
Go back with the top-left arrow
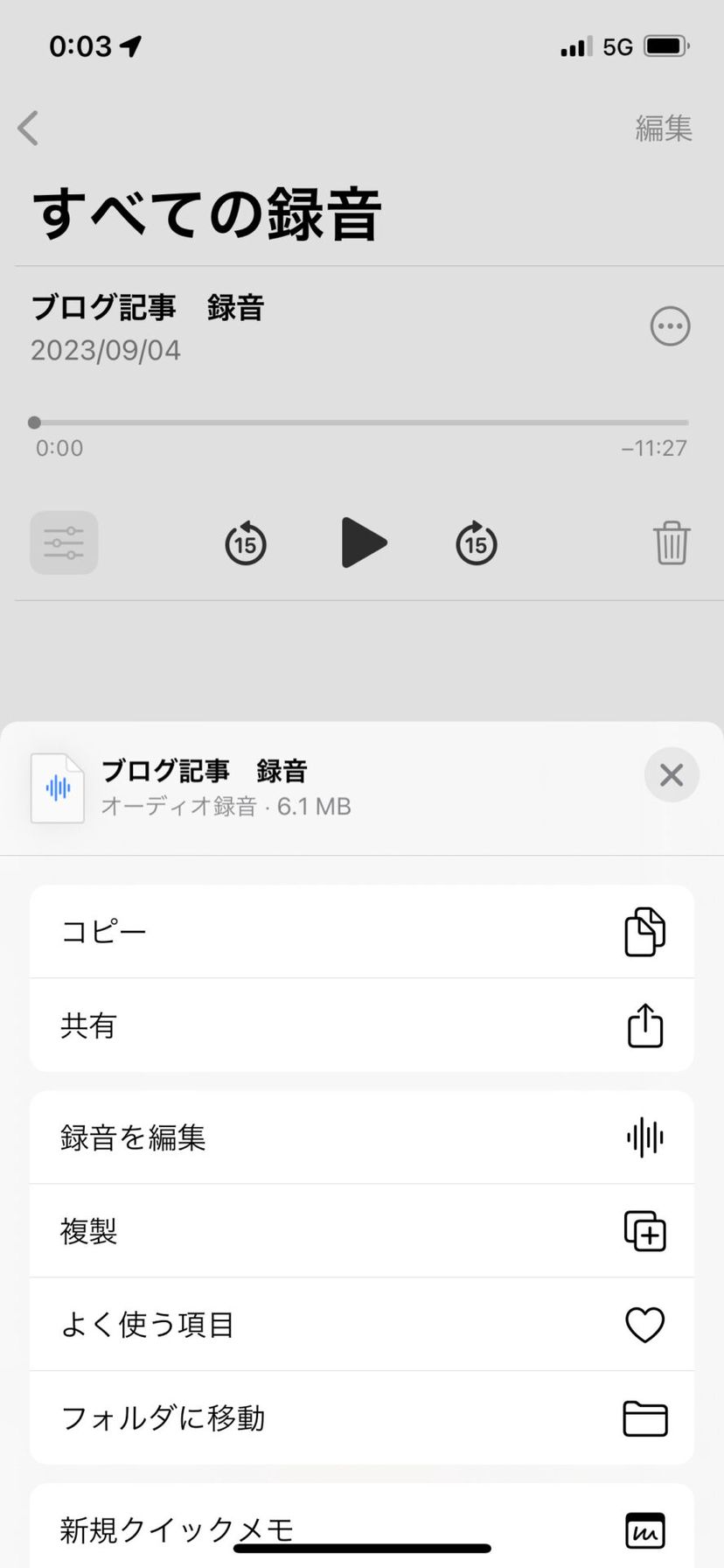29,129
